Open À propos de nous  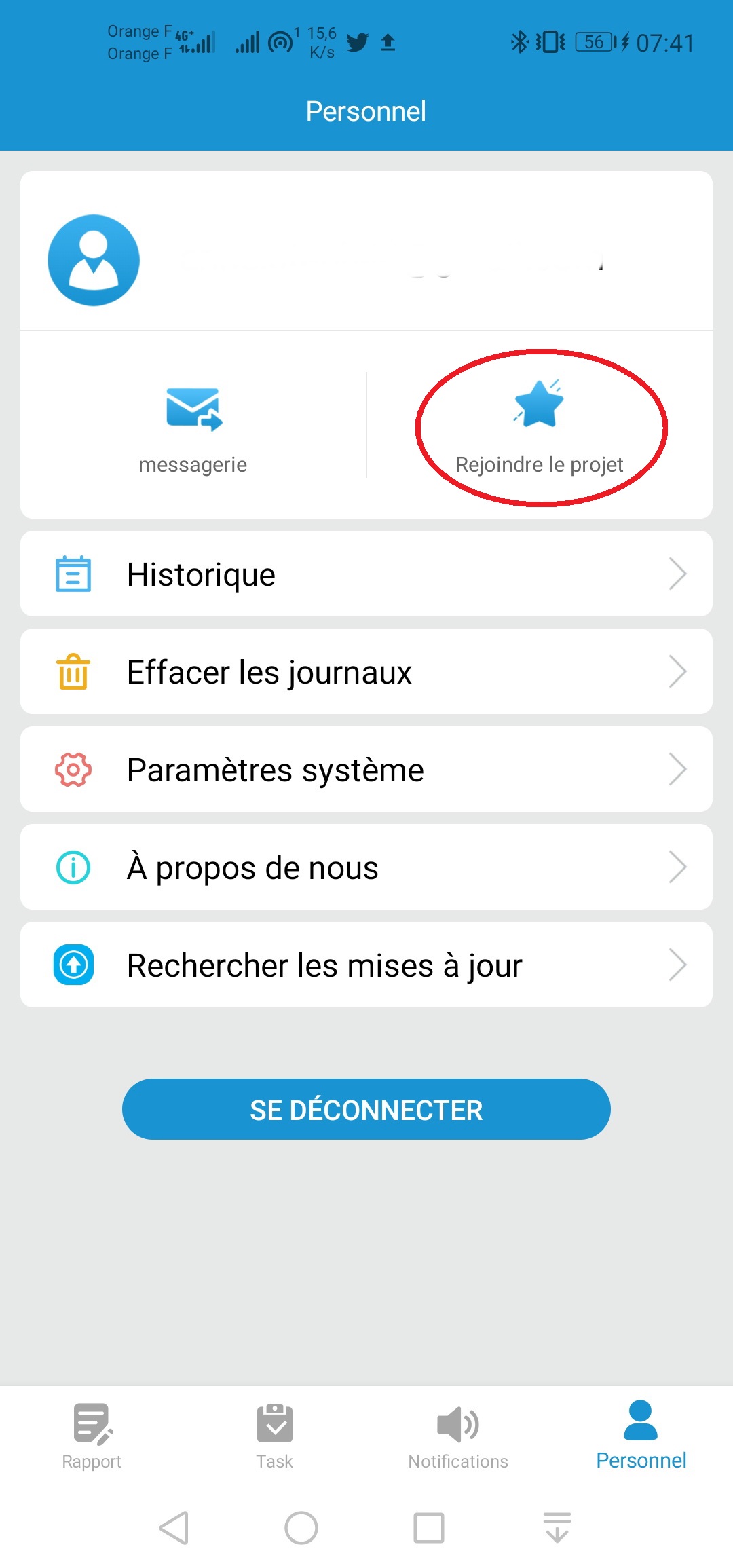coord(366,867)
